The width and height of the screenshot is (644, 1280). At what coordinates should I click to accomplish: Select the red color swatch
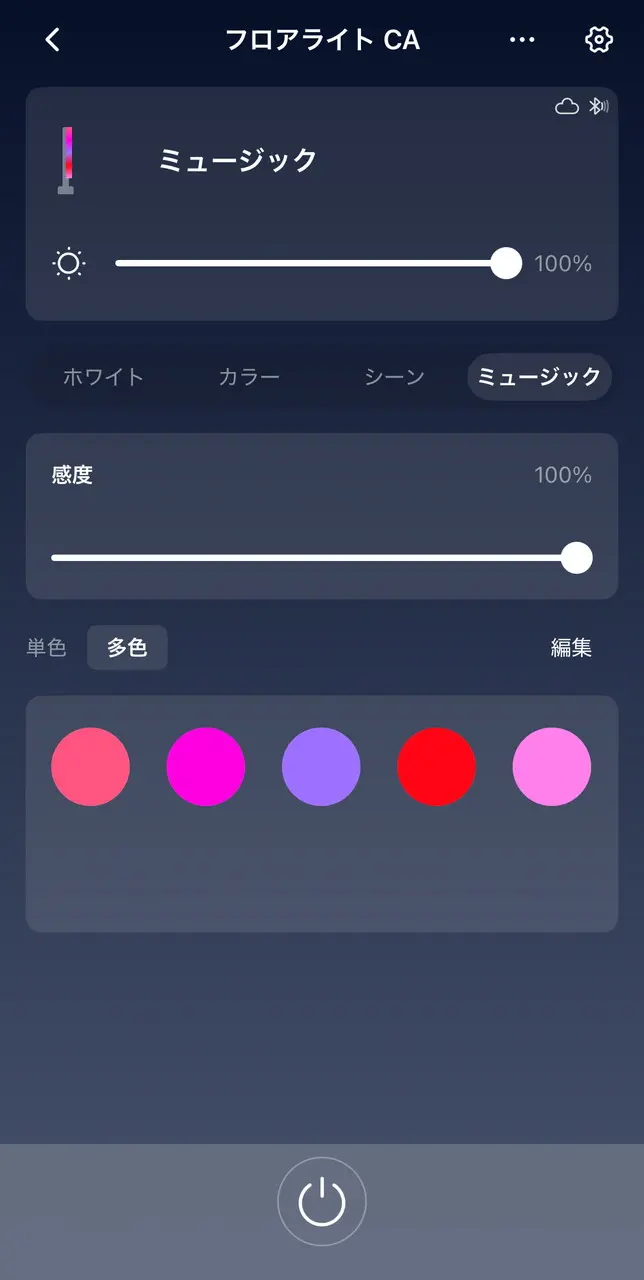click(436, 767)
